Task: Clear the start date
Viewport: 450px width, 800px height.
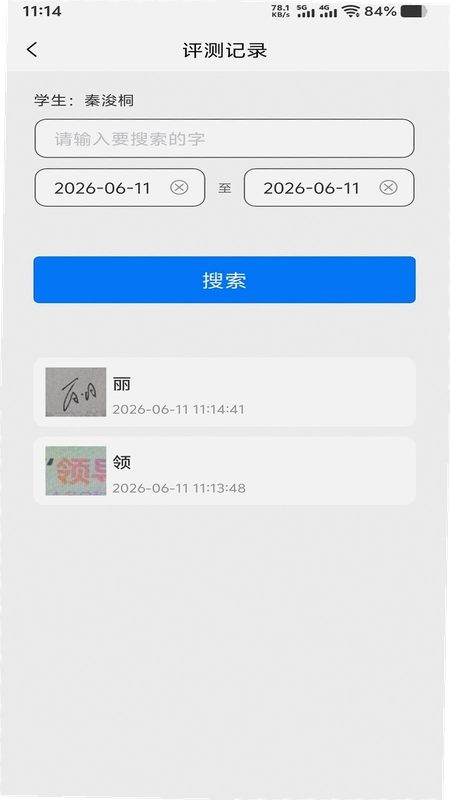Action: [x=179, y=188]
